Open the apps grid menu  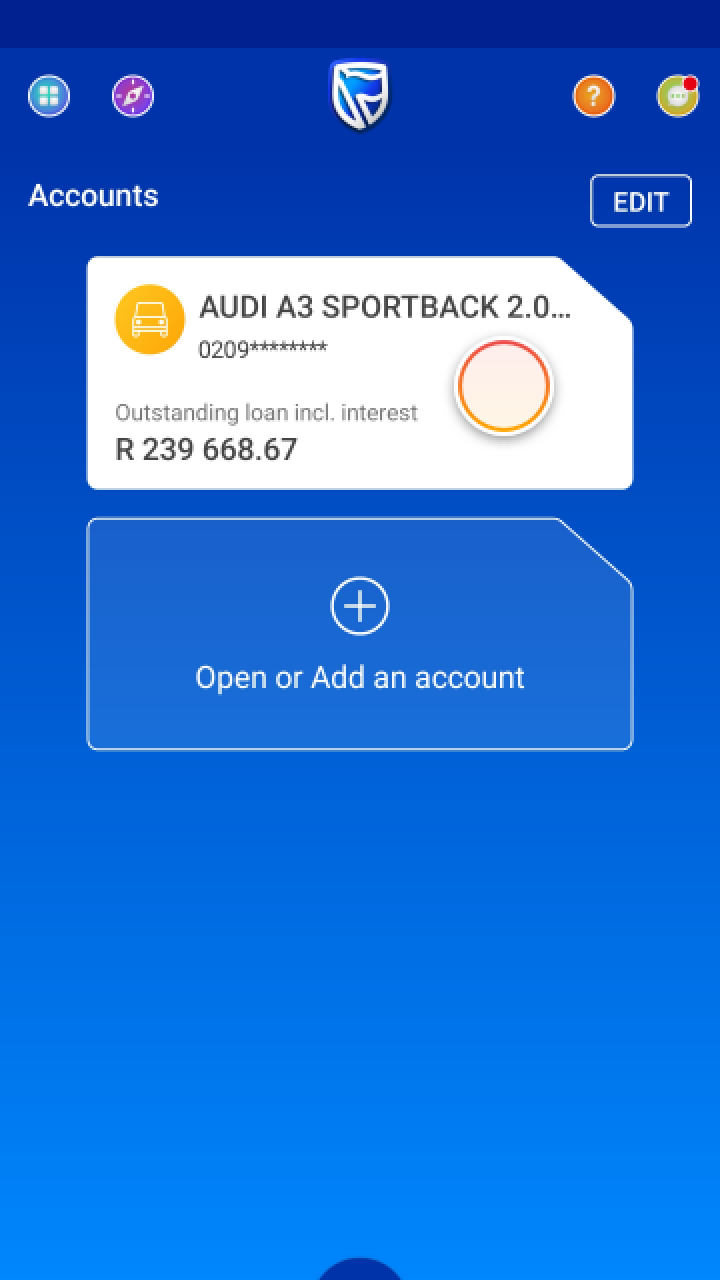(x=48, y=96)
